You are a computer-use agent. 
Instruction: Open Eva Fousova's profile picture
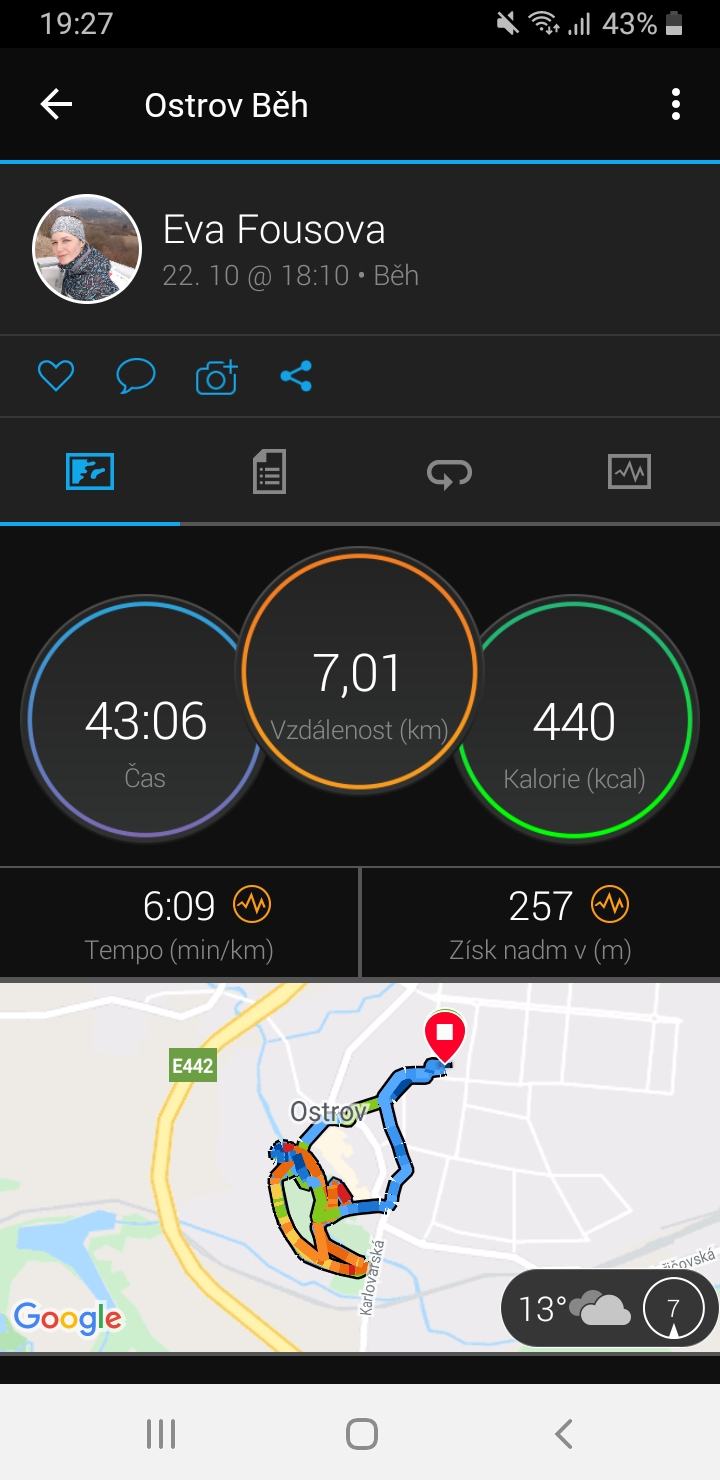coord(87,249)
